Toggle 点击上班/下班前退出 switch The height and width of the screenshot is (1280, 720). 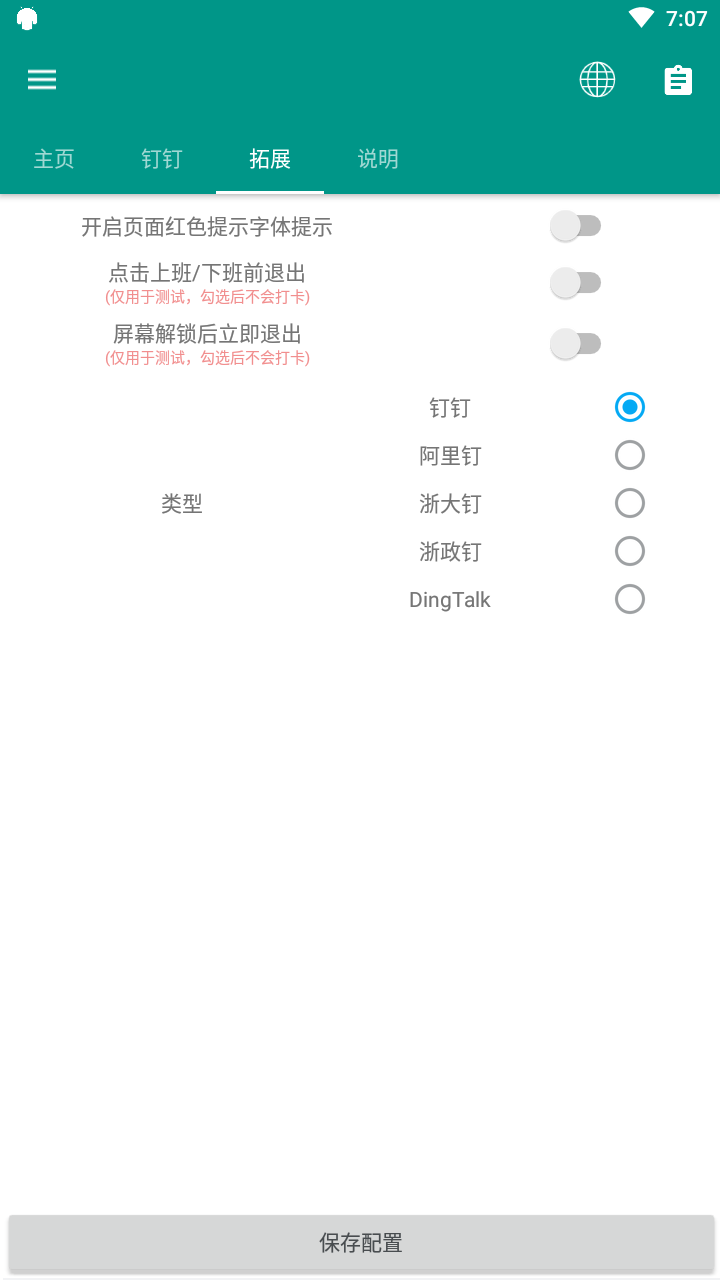pos(576,283)
